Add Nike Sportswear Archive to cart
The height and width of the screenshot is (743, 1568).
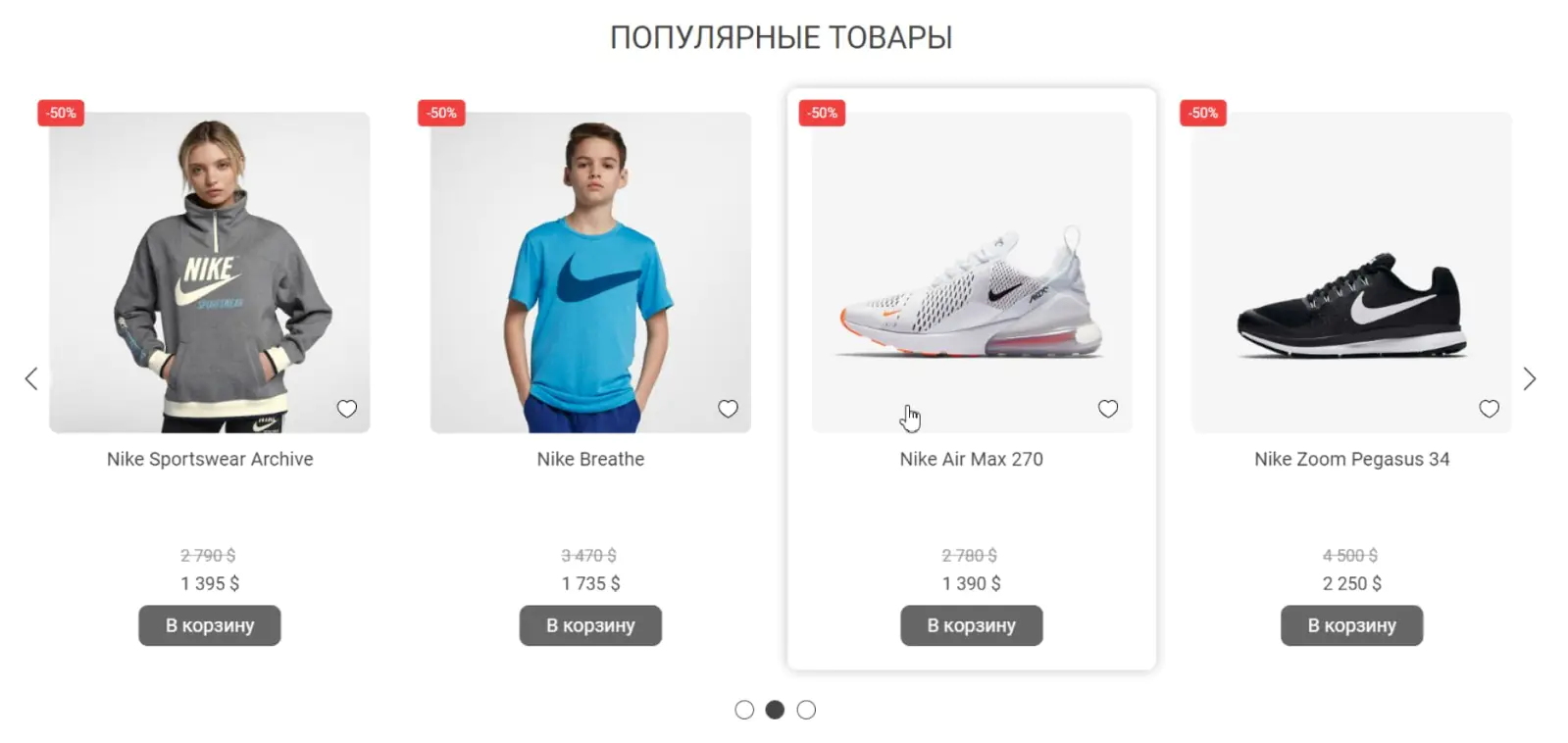(x=210, y=625)
